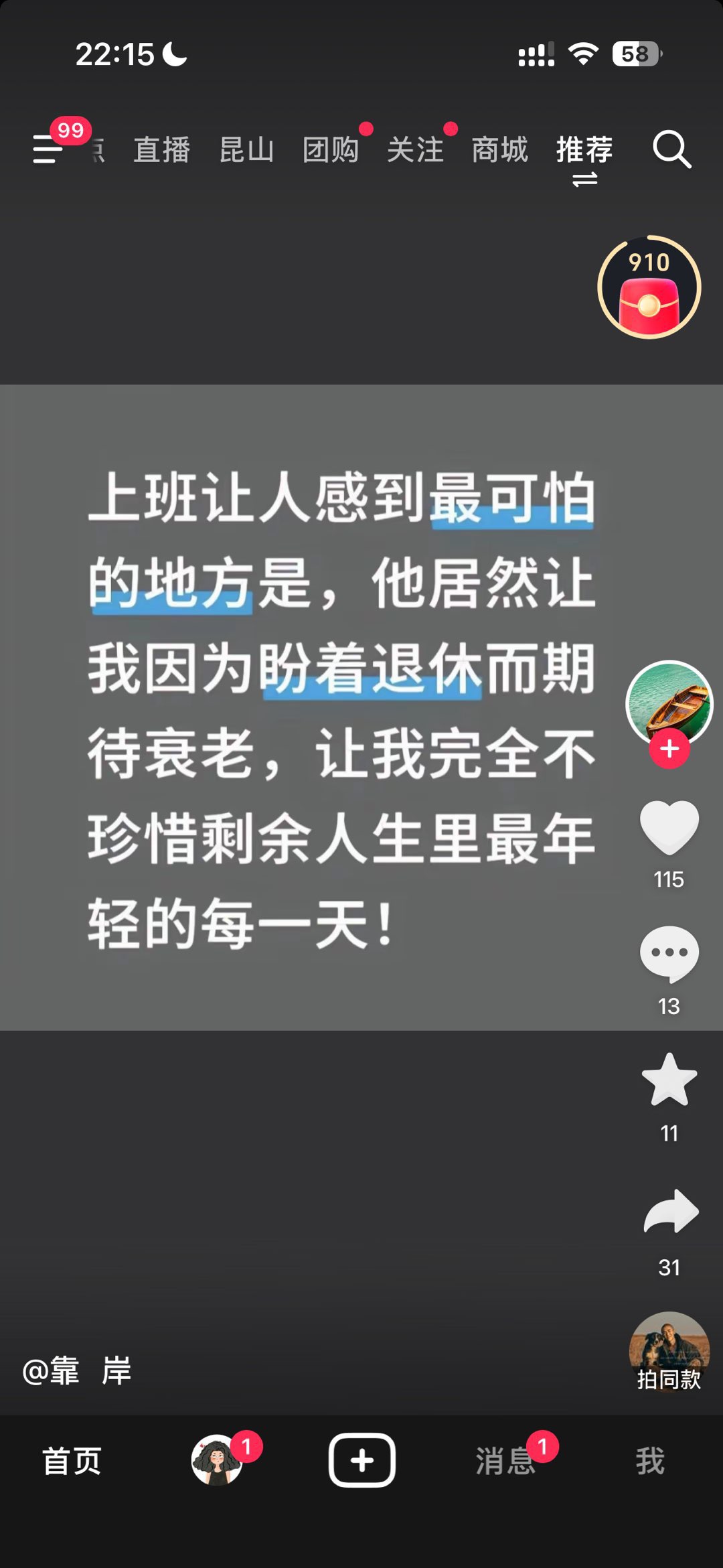The image size is (723, 1568).
Task: Open the side menu with 99 badge
Action: [x=48, y=148]
